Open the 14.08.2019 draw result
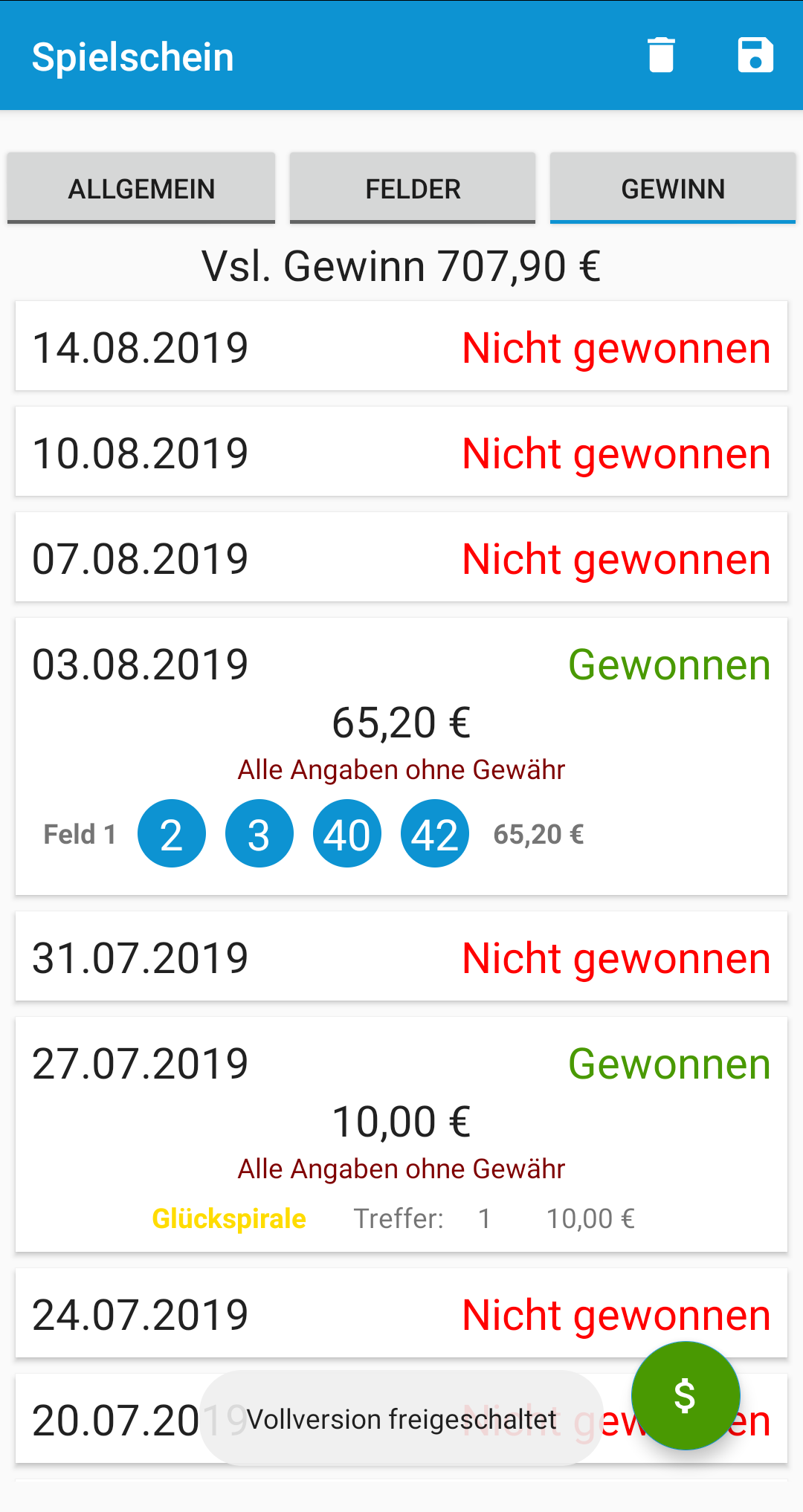Viewport: 803px width, 1512px height. point(401,346)
